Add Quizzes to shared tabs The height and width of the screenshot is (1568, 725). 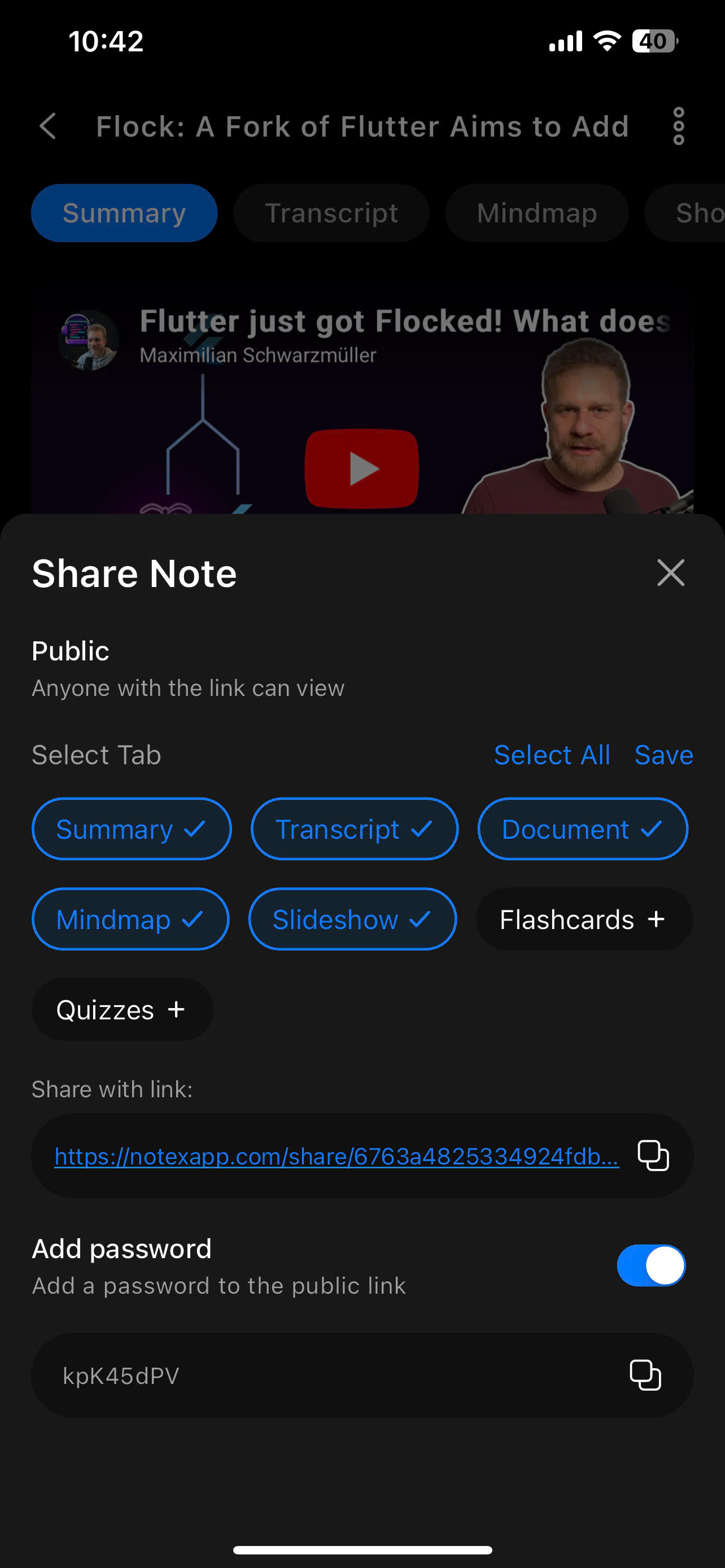tap(123, 1009)
